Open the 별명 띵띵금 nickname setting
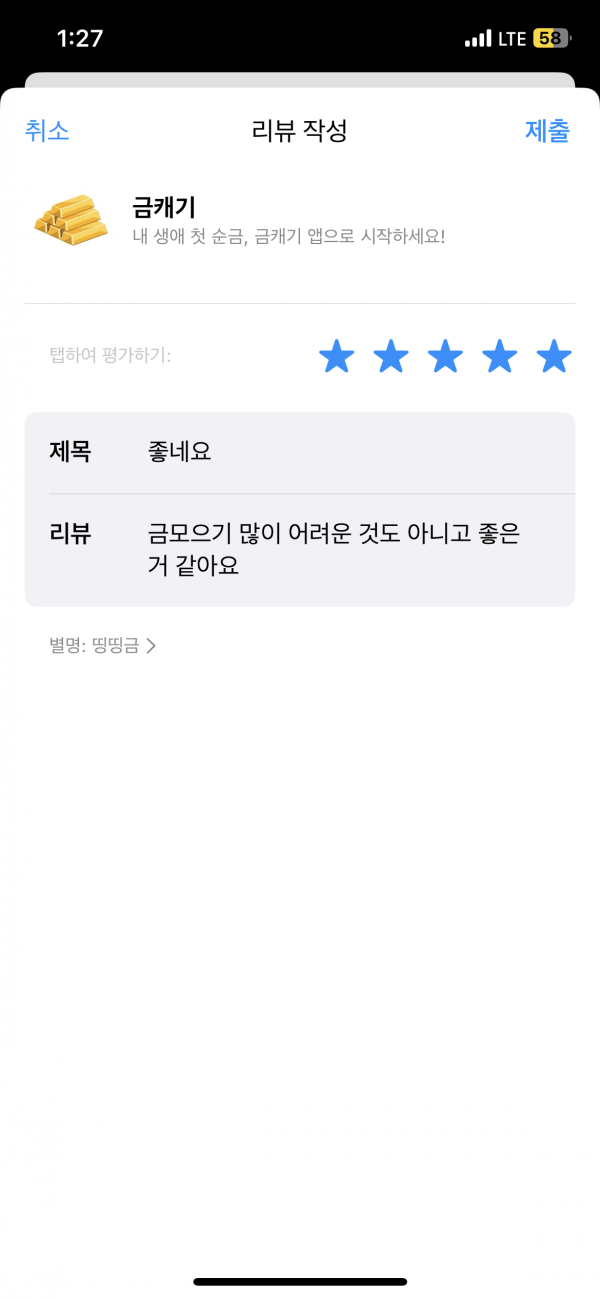This screenshot has width=600, height=1298. pyautogui.click(x=102, y=646)
